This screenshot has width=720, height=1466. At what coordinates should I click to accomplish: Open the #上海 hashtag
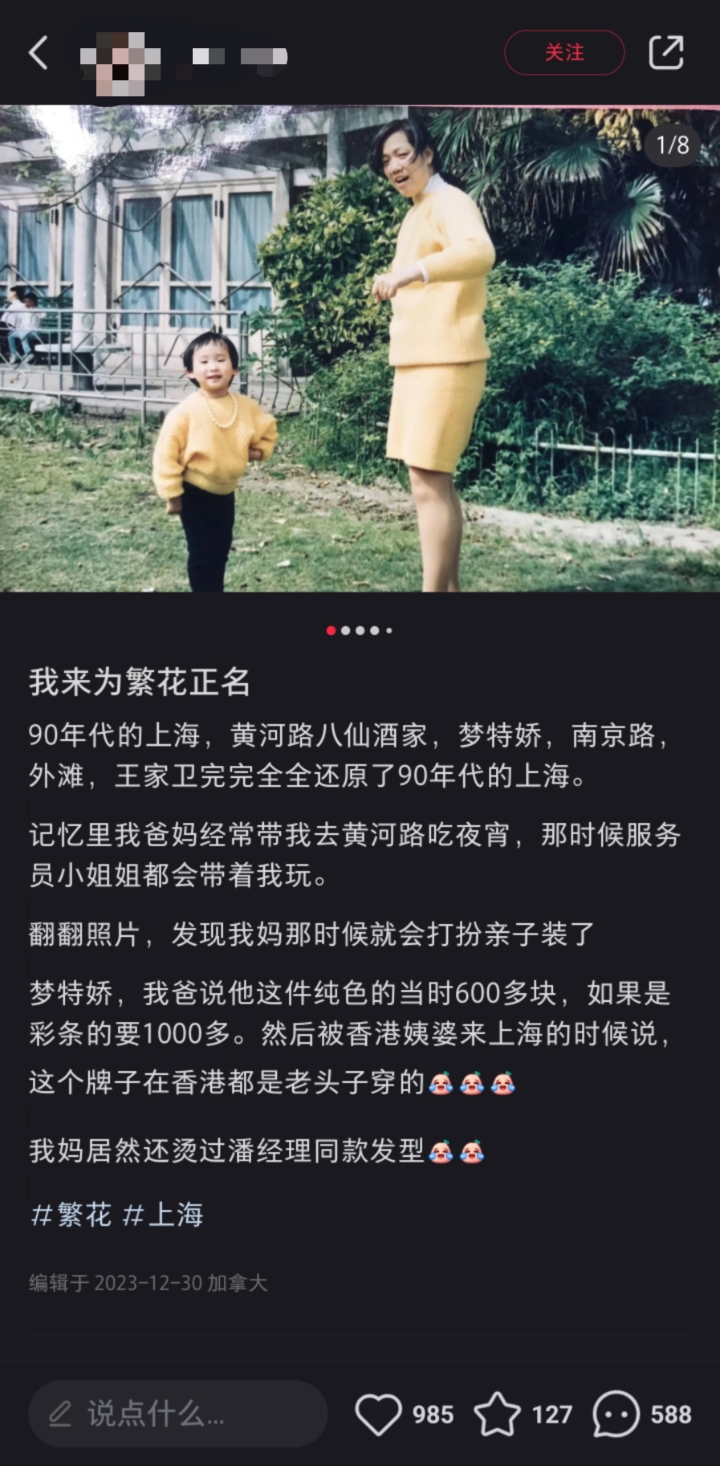tap(163, 1215)
